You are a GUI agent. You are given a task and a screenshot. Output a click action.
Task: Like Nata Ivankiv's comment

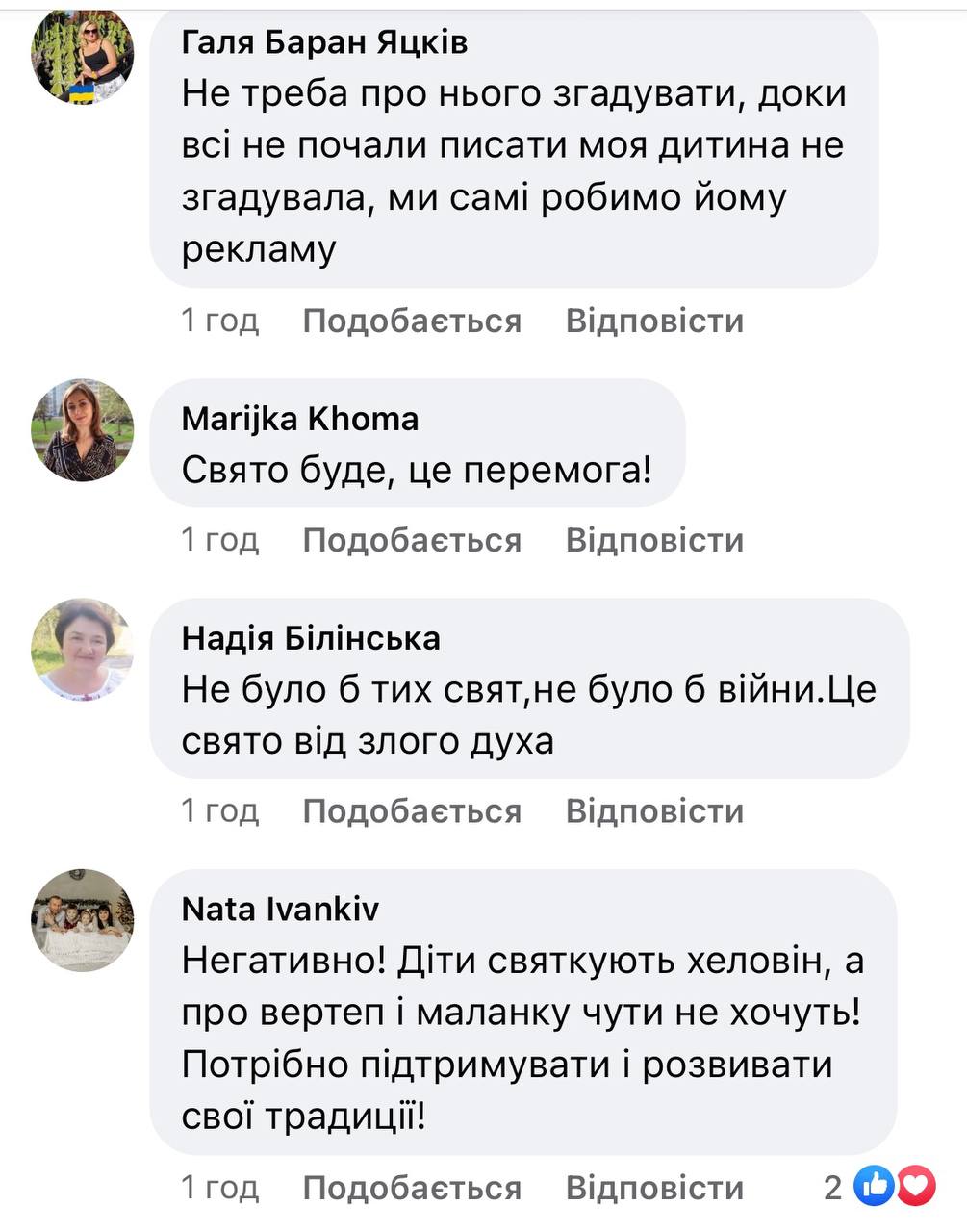pyautogui.click(x=411, y=1188)
